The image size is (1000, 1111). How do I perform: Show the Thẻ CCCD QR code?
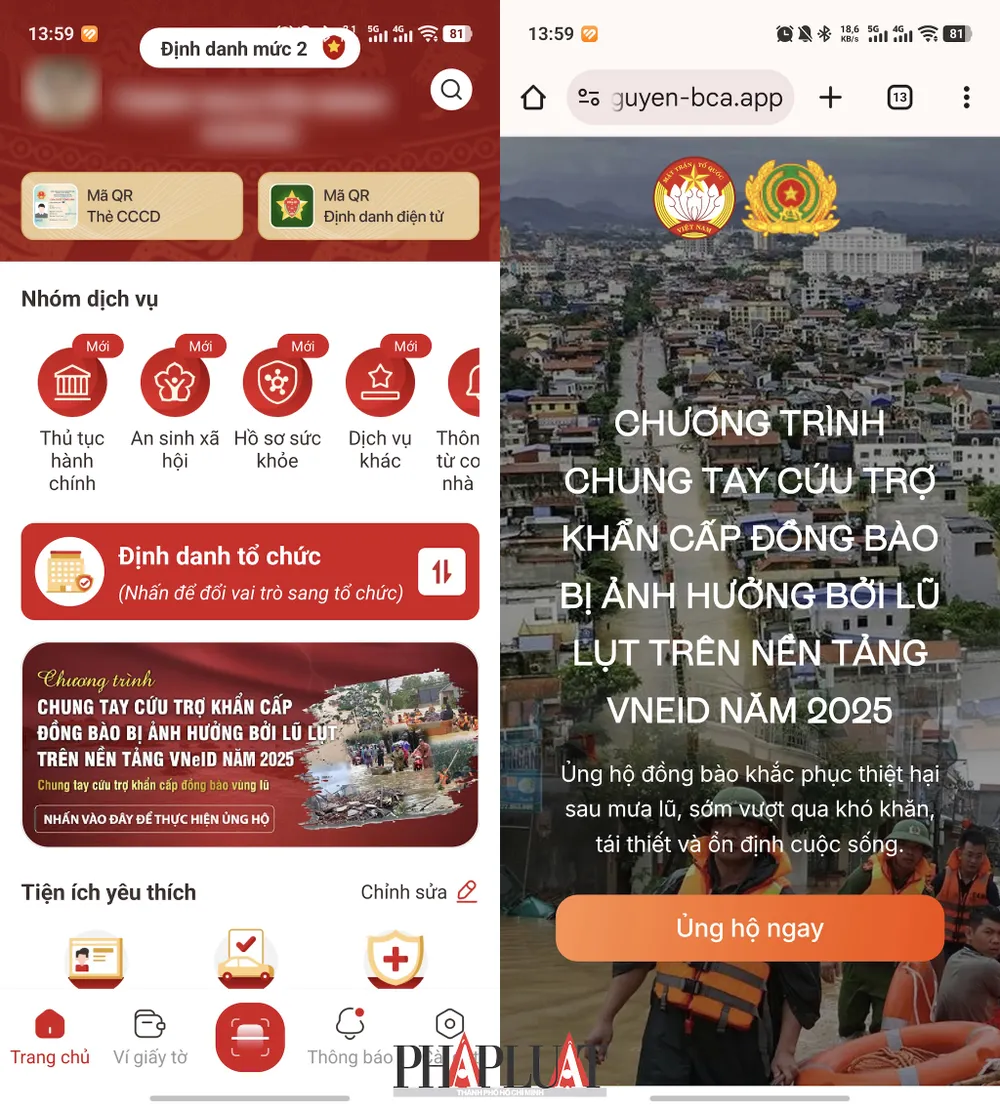click(x=132, y=206)
